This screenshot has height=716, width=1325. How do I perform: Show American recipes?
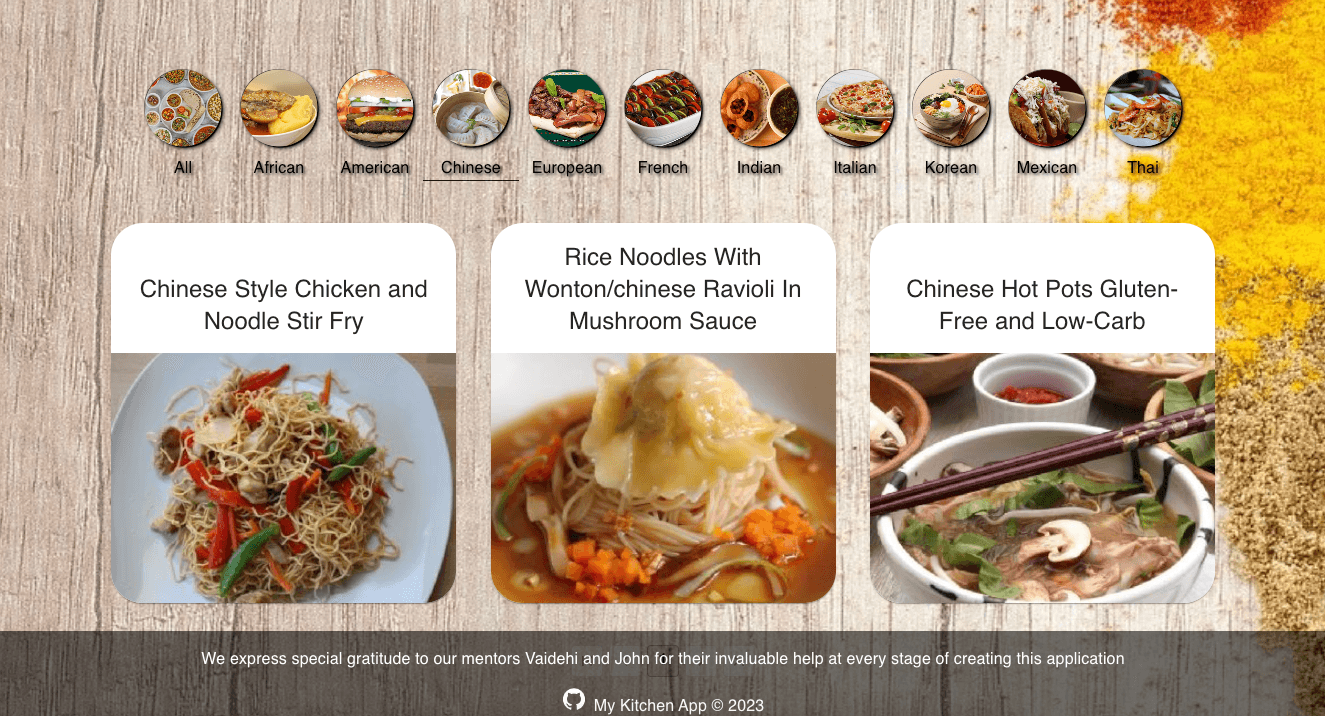pos(375,109)
